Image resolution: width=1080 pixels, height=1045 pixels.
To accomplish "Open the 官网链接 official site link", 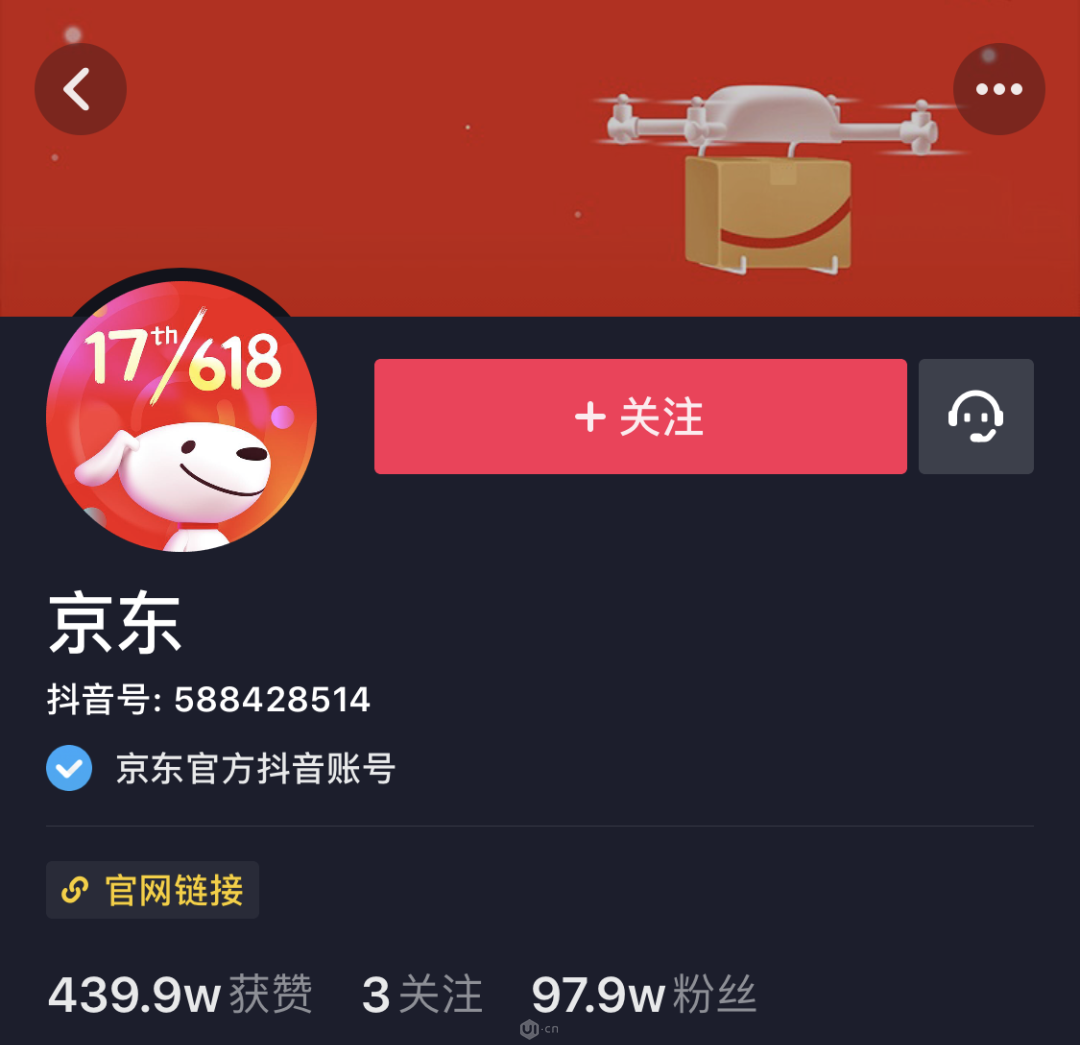I will (153, 890).
